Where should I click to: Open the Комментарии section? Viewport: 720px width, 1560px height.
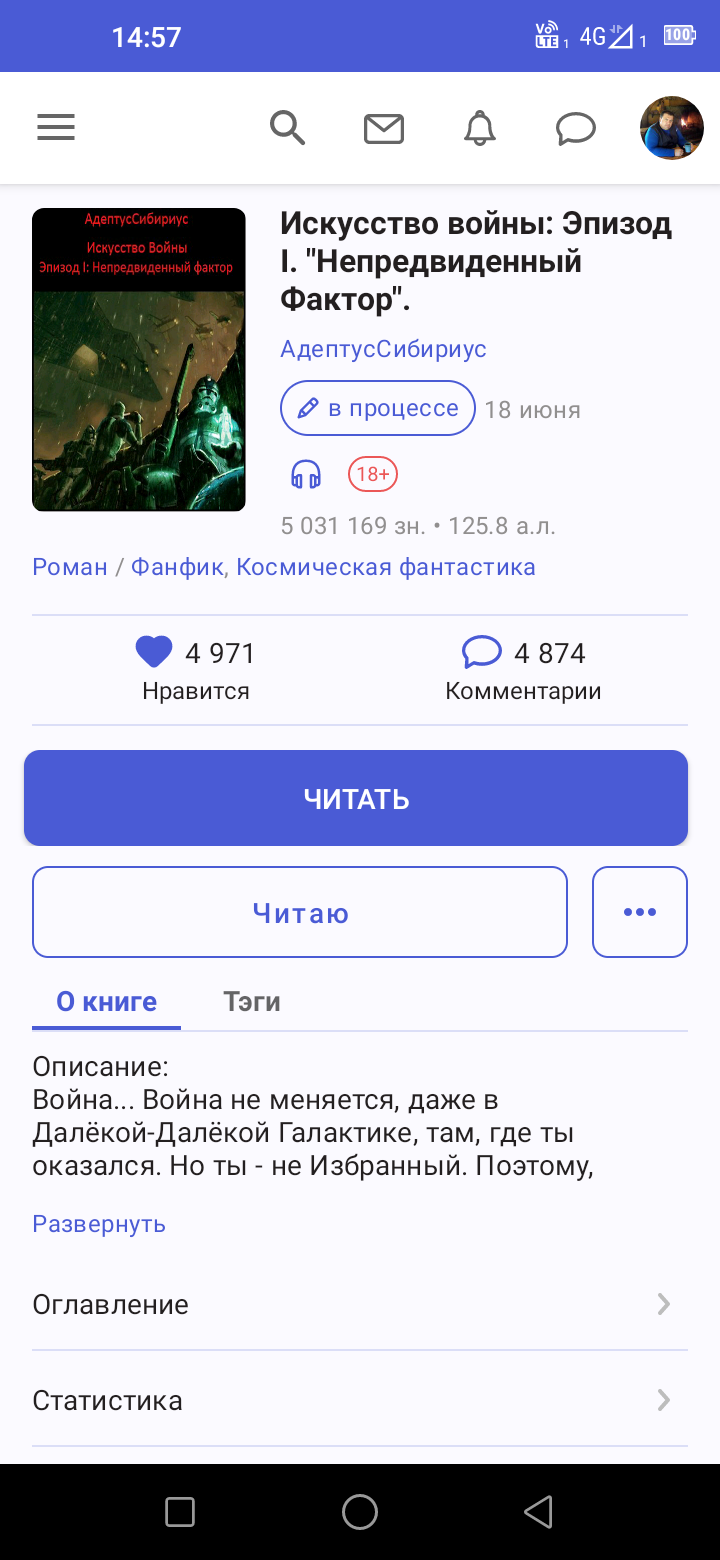[x=523, y=669]
